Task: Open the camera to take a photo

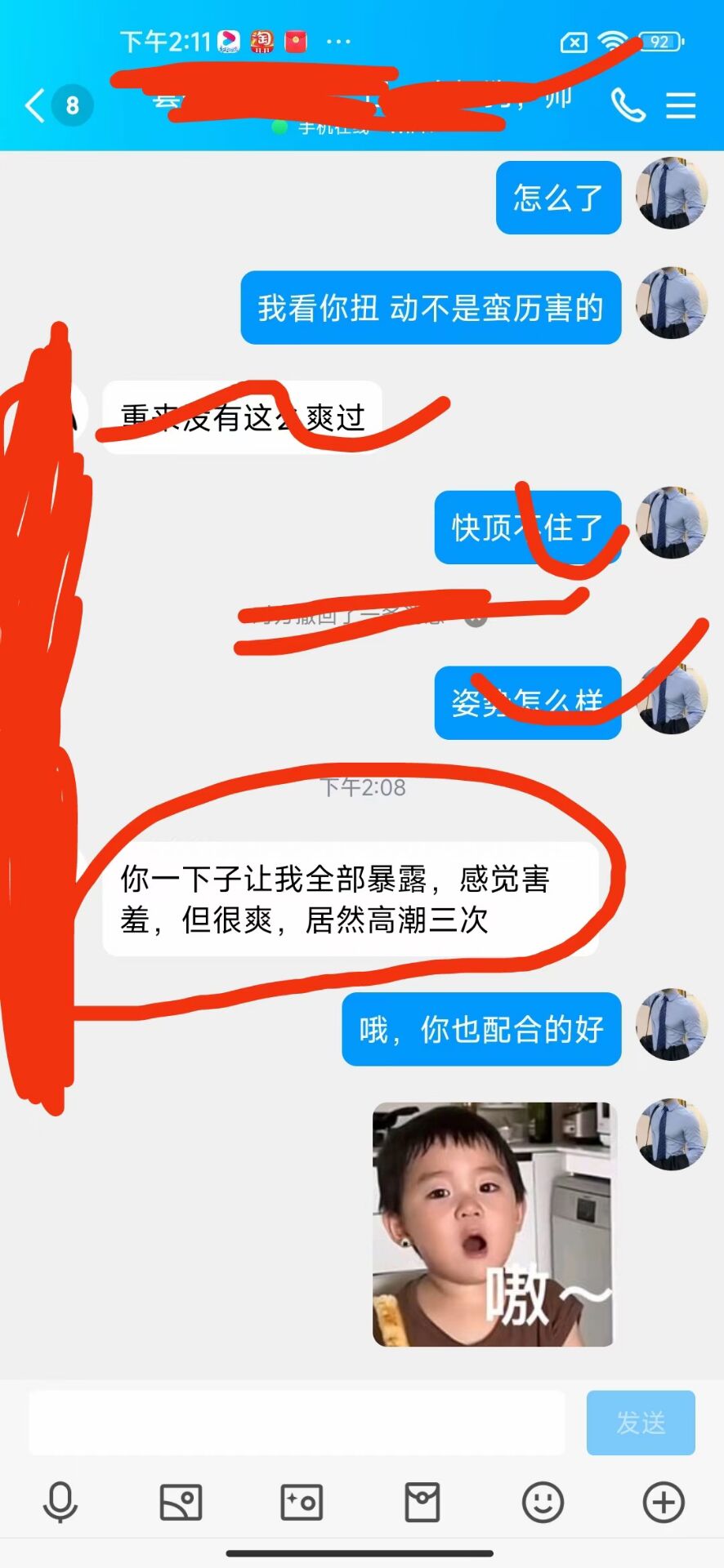Action: tap(302, 1502)
